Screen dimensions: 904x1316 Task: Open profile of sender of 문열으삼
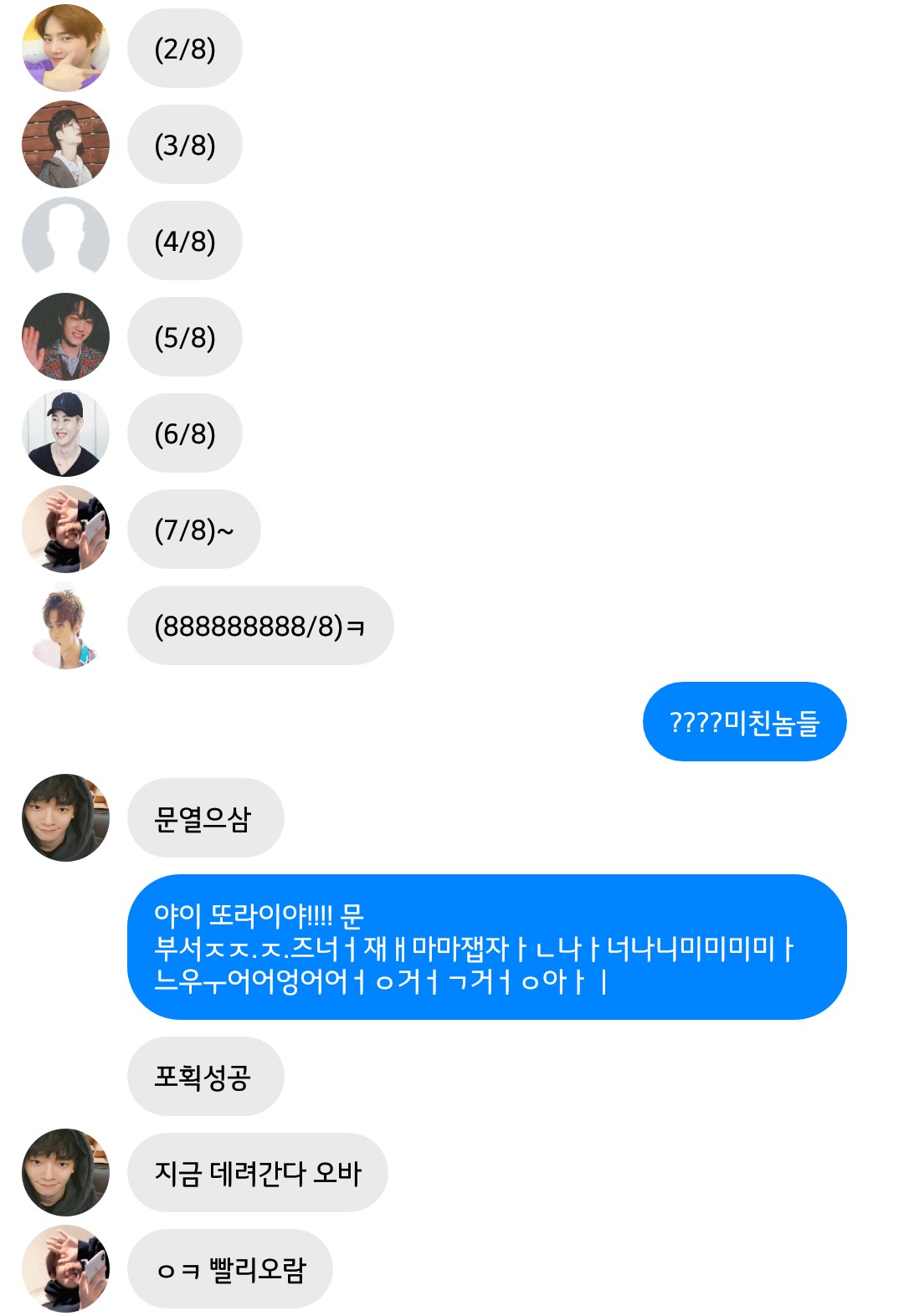click(x=65, y=817)
